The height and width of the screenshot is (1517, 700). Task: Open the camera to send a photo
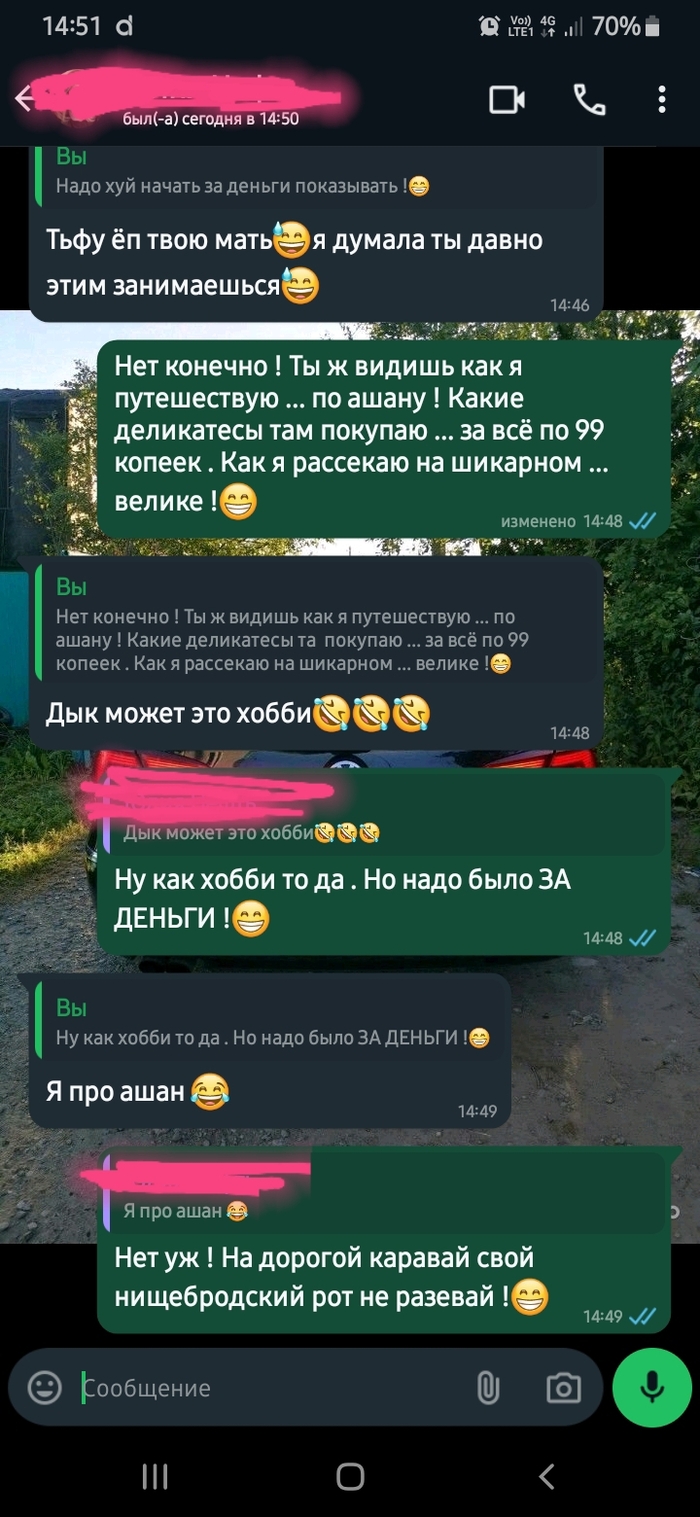point(563,1387)
